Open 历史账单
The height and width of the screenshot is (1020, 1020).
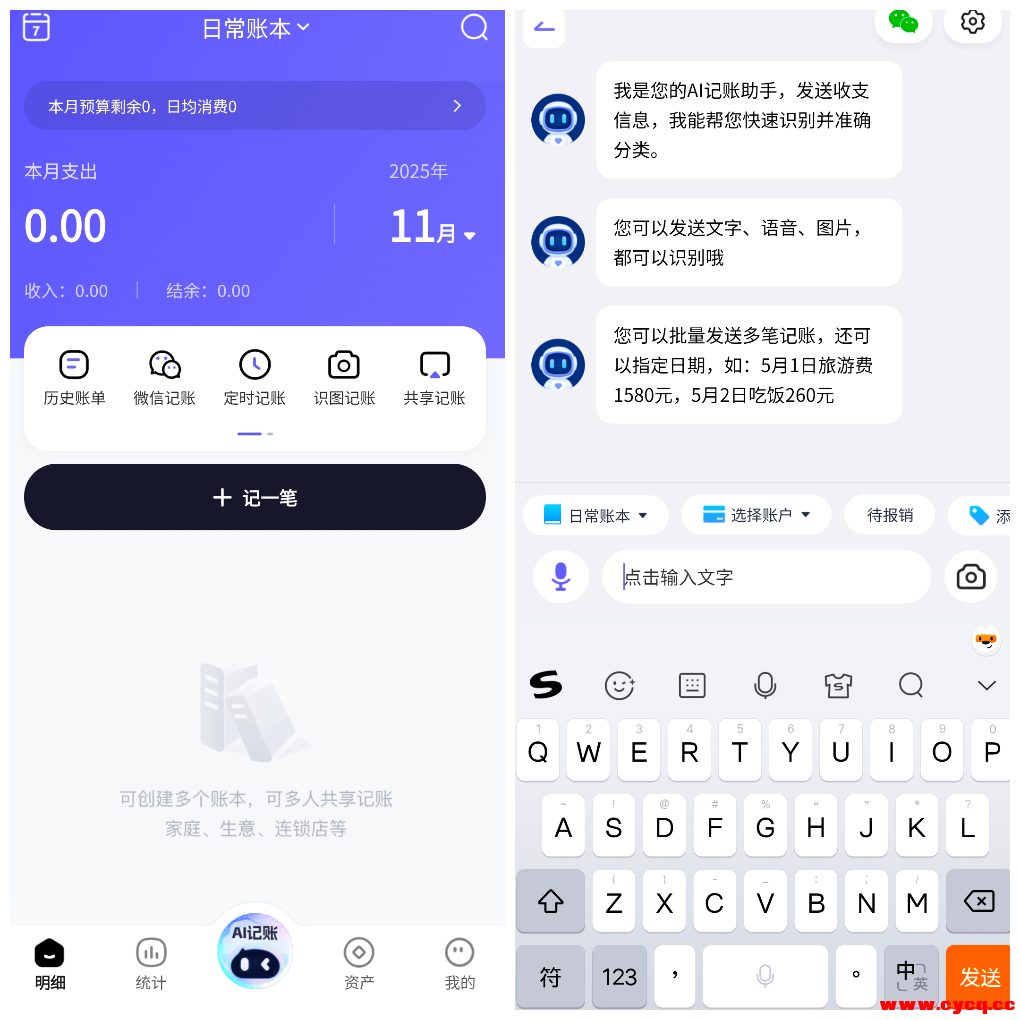[74, 377]
